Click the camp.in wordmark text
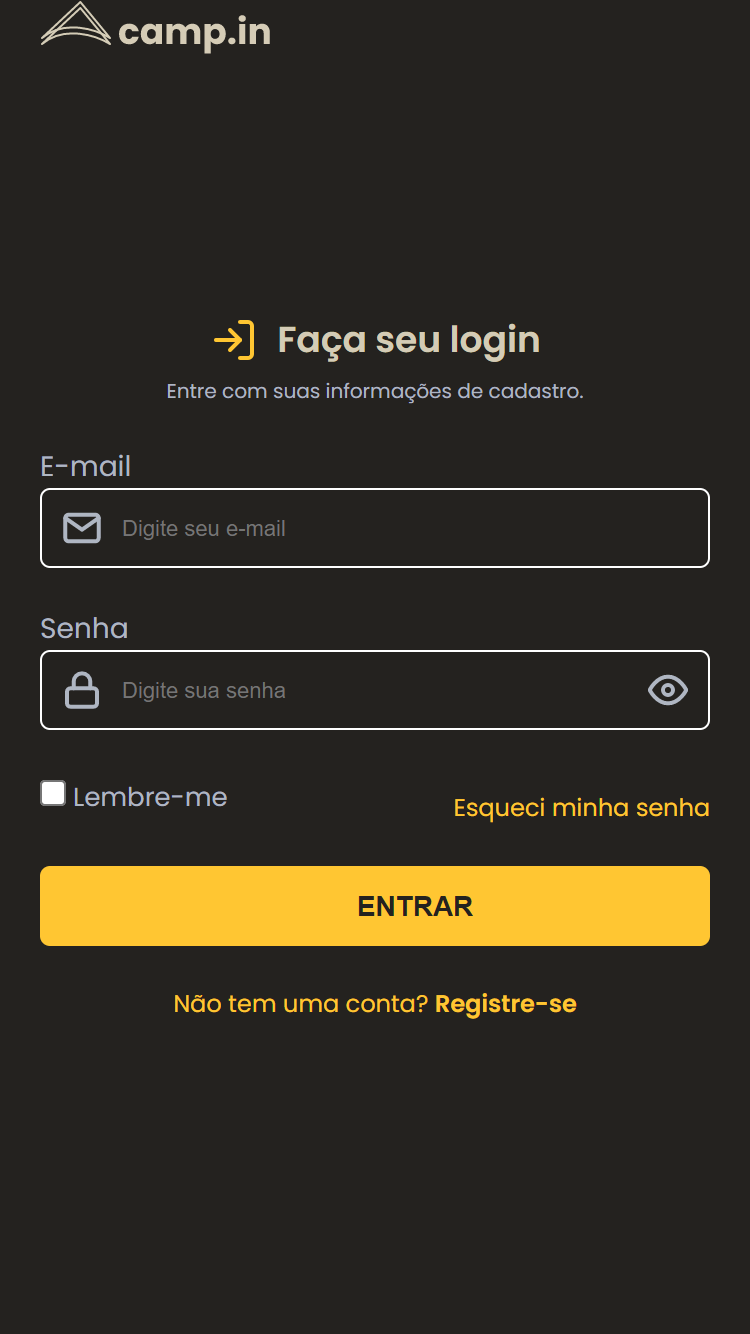This screenshot has width=750, height=1334. point(193,33)
